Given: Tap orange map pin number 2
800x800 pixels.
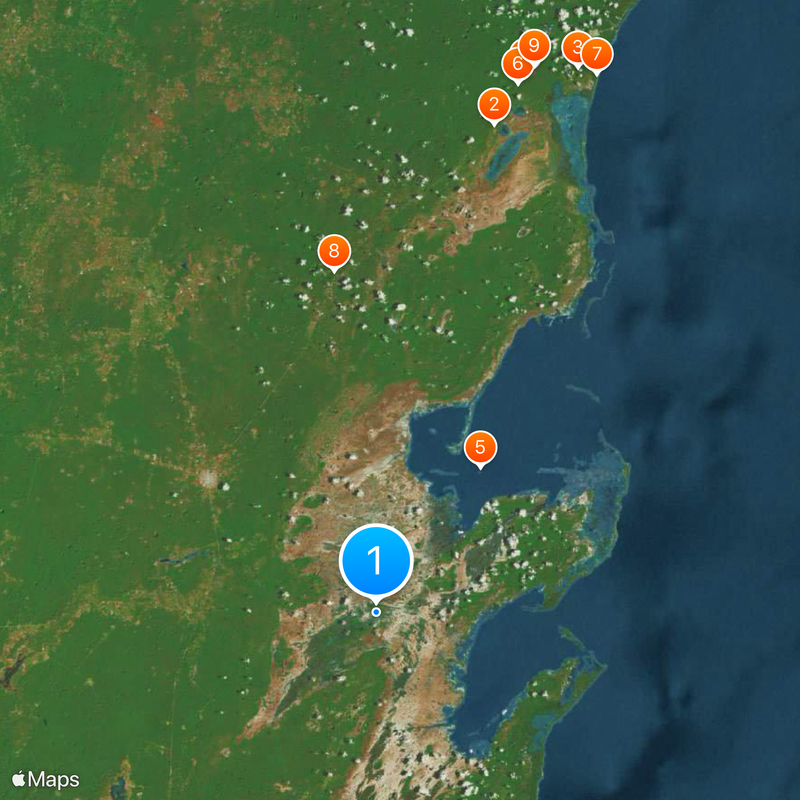Looking at the screenshot, I should (493, 103).
